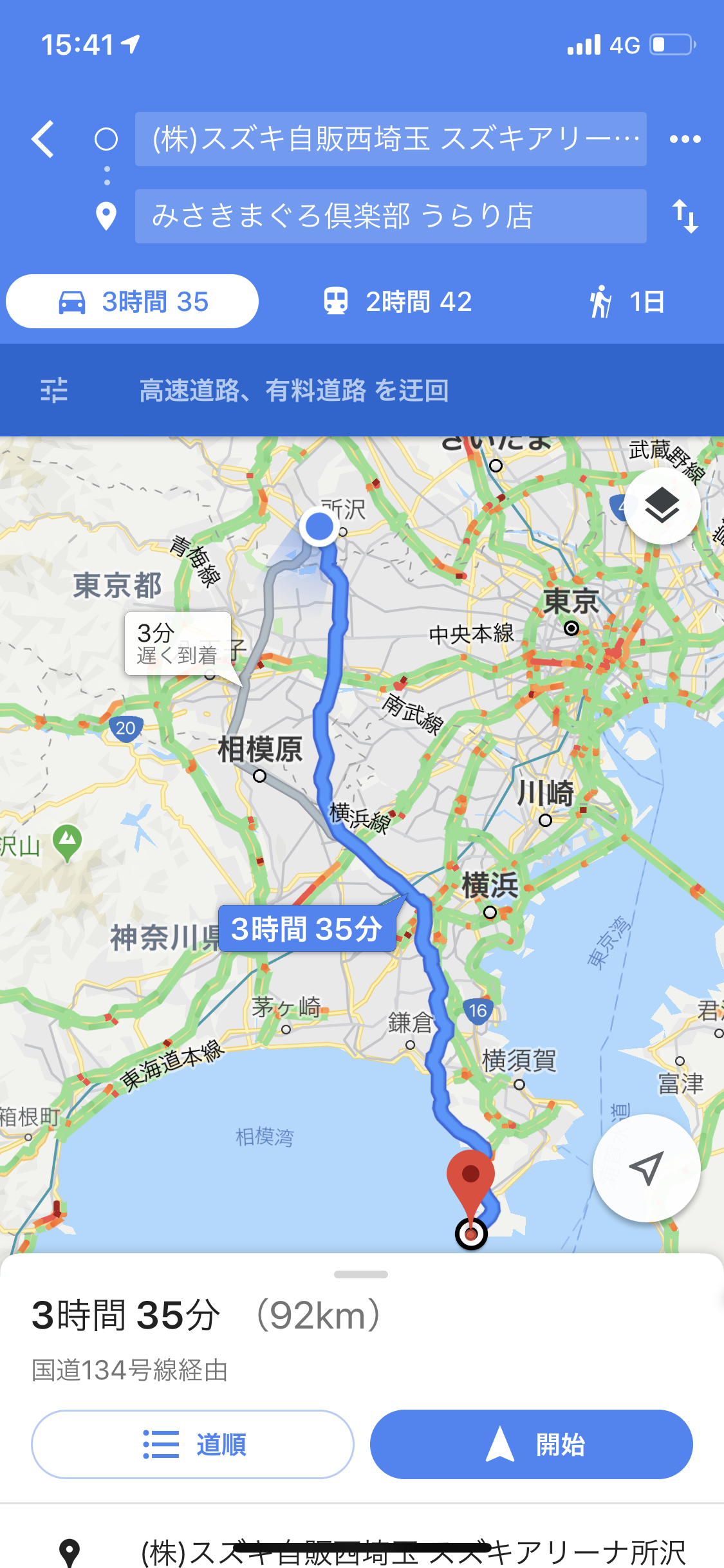Center map on my location
This screenshot has height=1568, width=724.
coord(646,1168)
